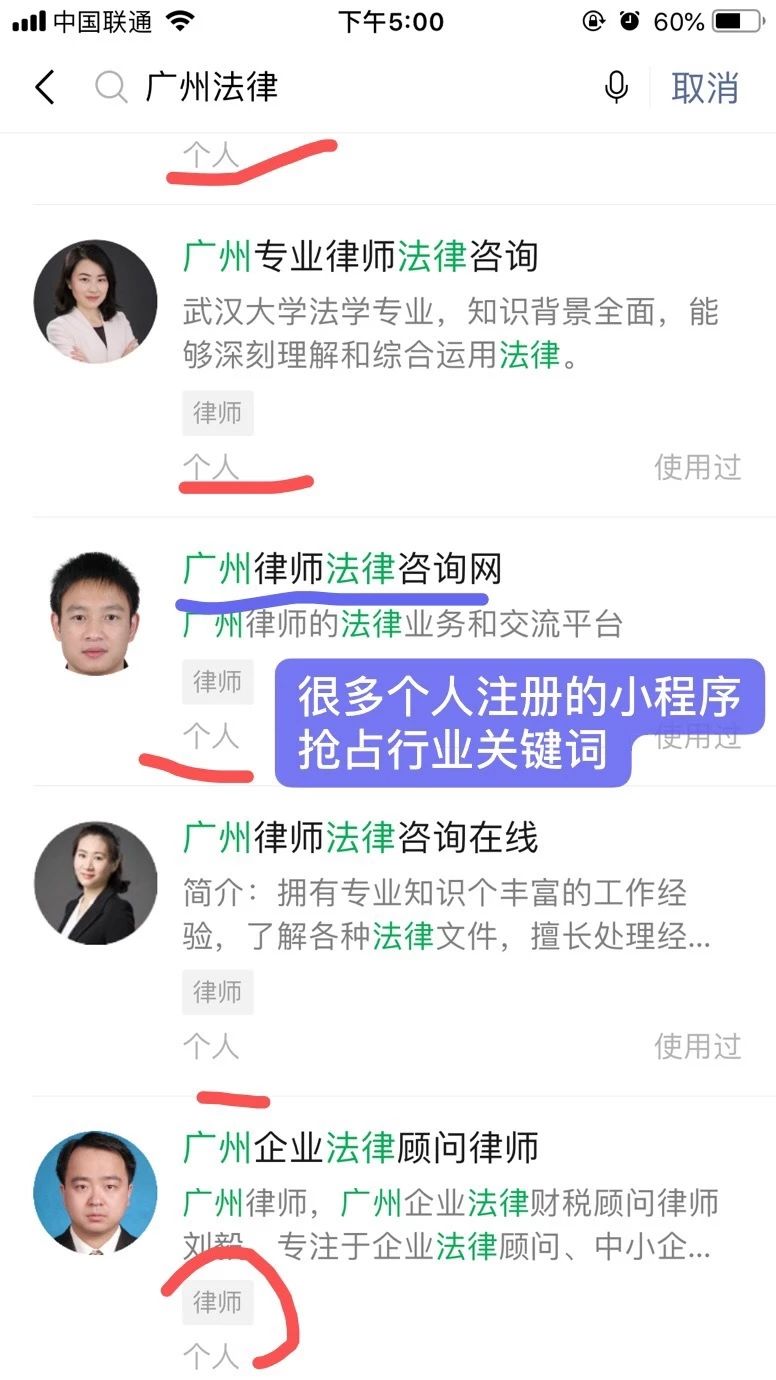Open the 广州律师法律咨询在线 result
The image size is (776, 1380).
[361, 837]
